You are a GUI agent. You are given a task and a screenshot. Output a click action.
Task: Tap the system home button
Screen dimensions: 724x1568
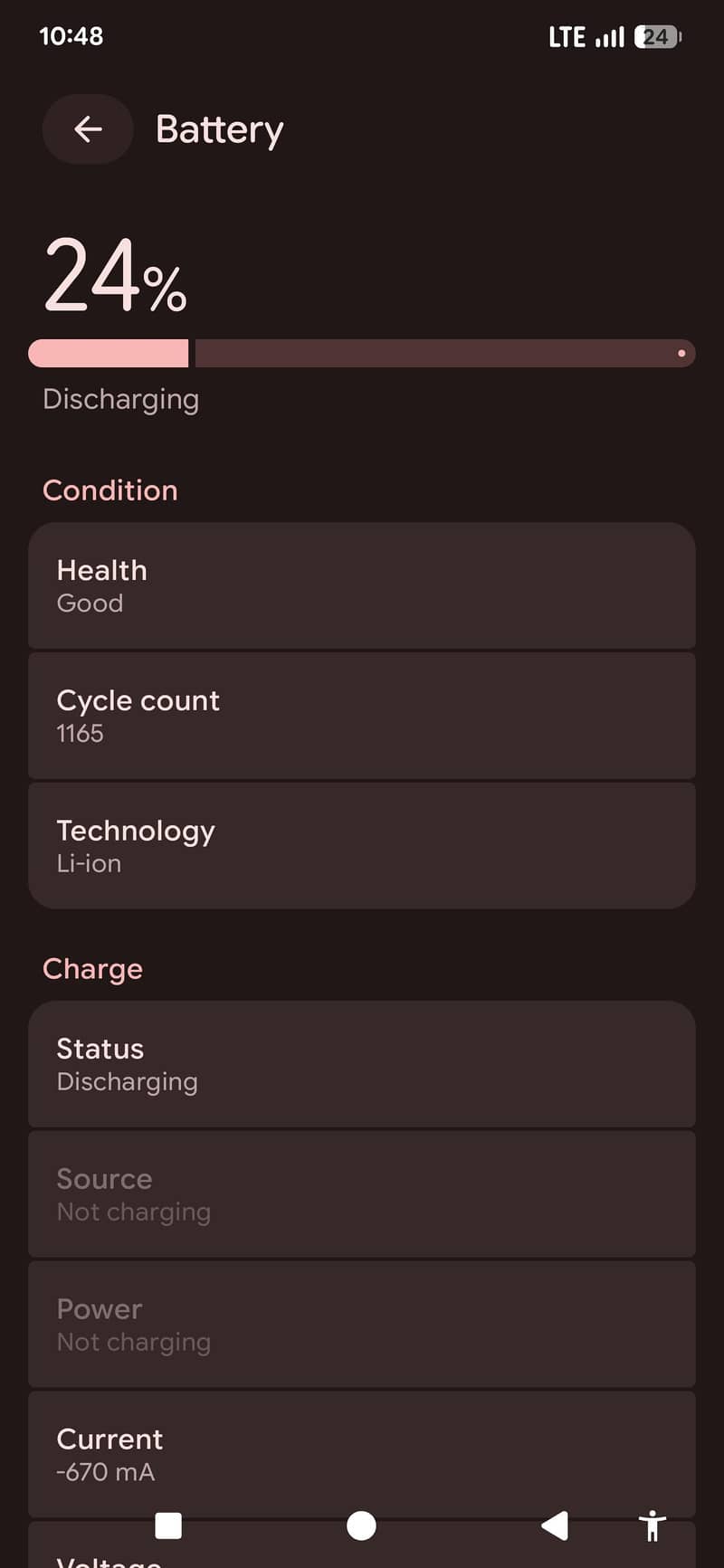pos(361,1525)
